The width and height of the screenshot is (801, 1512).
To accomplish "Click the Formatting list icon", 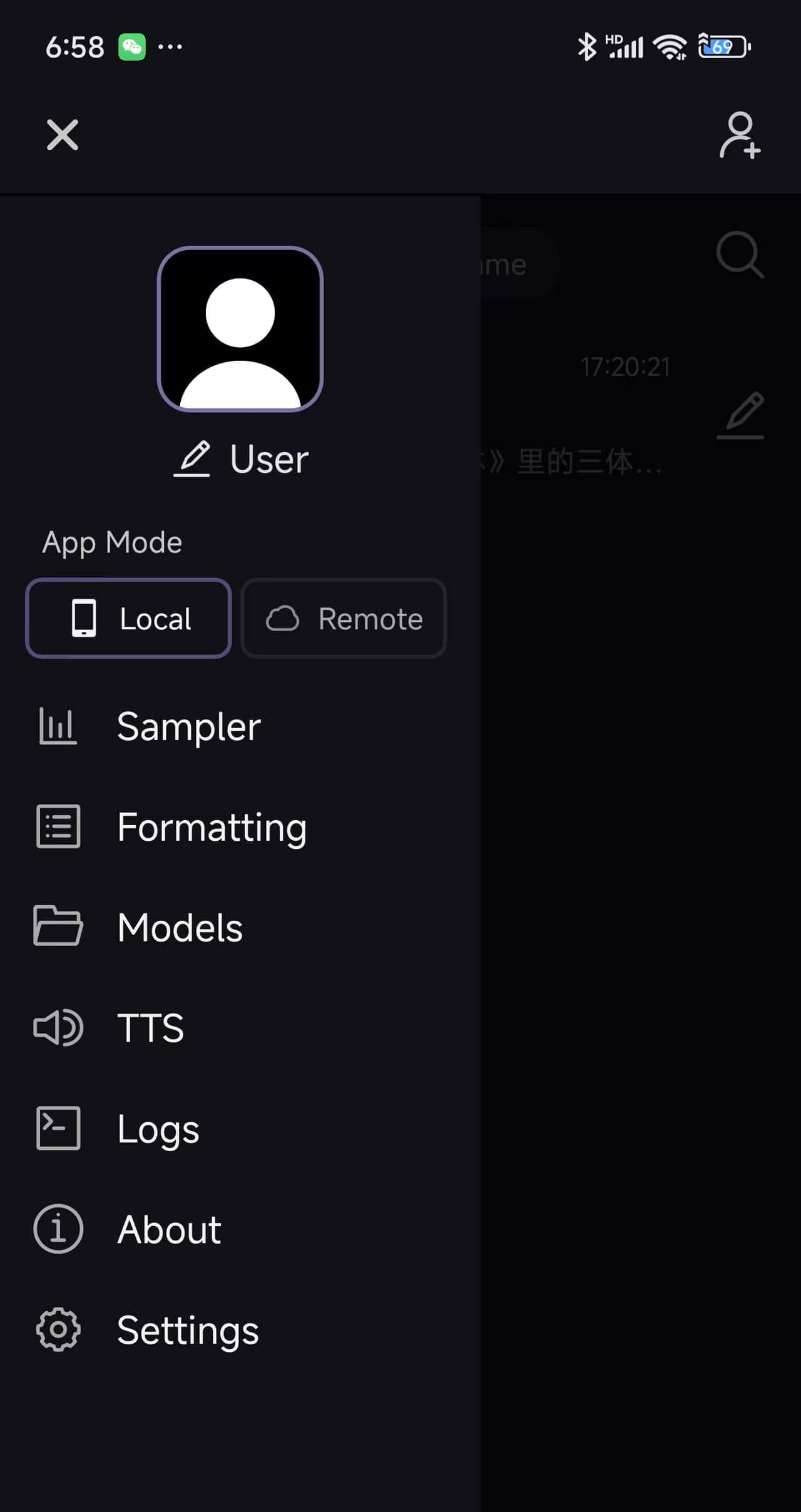I will point(57,826).
